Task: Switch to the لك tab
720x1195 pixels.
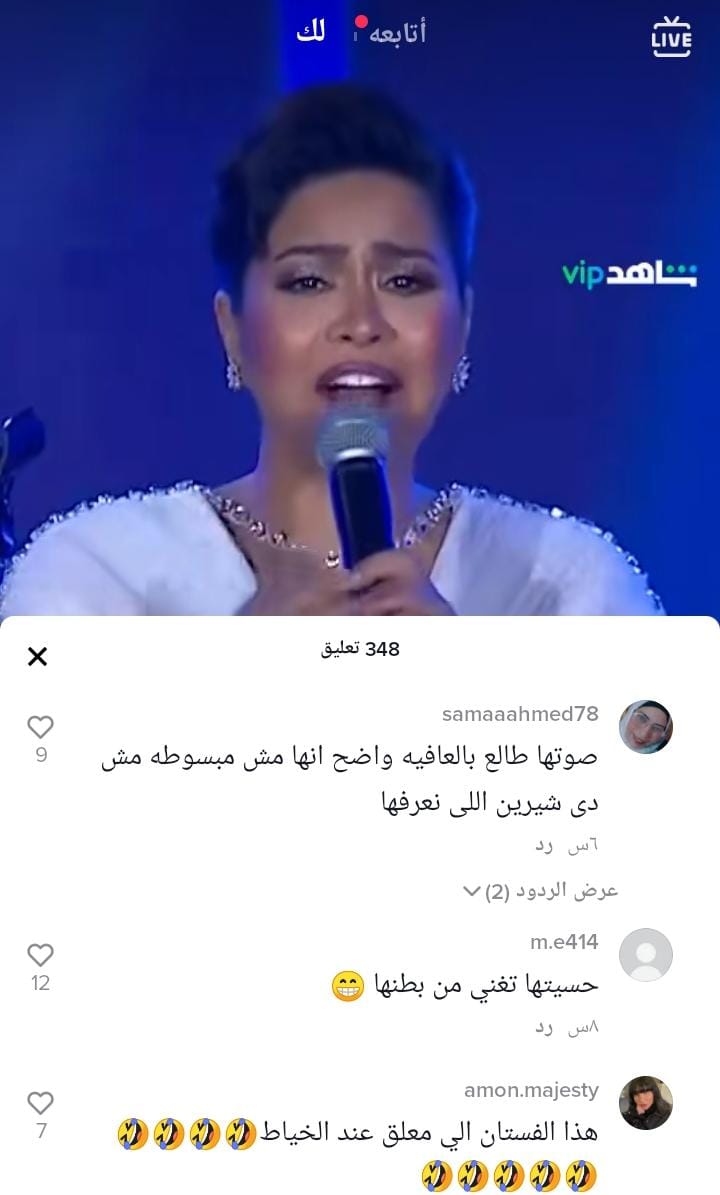Action: pos(310,32)
